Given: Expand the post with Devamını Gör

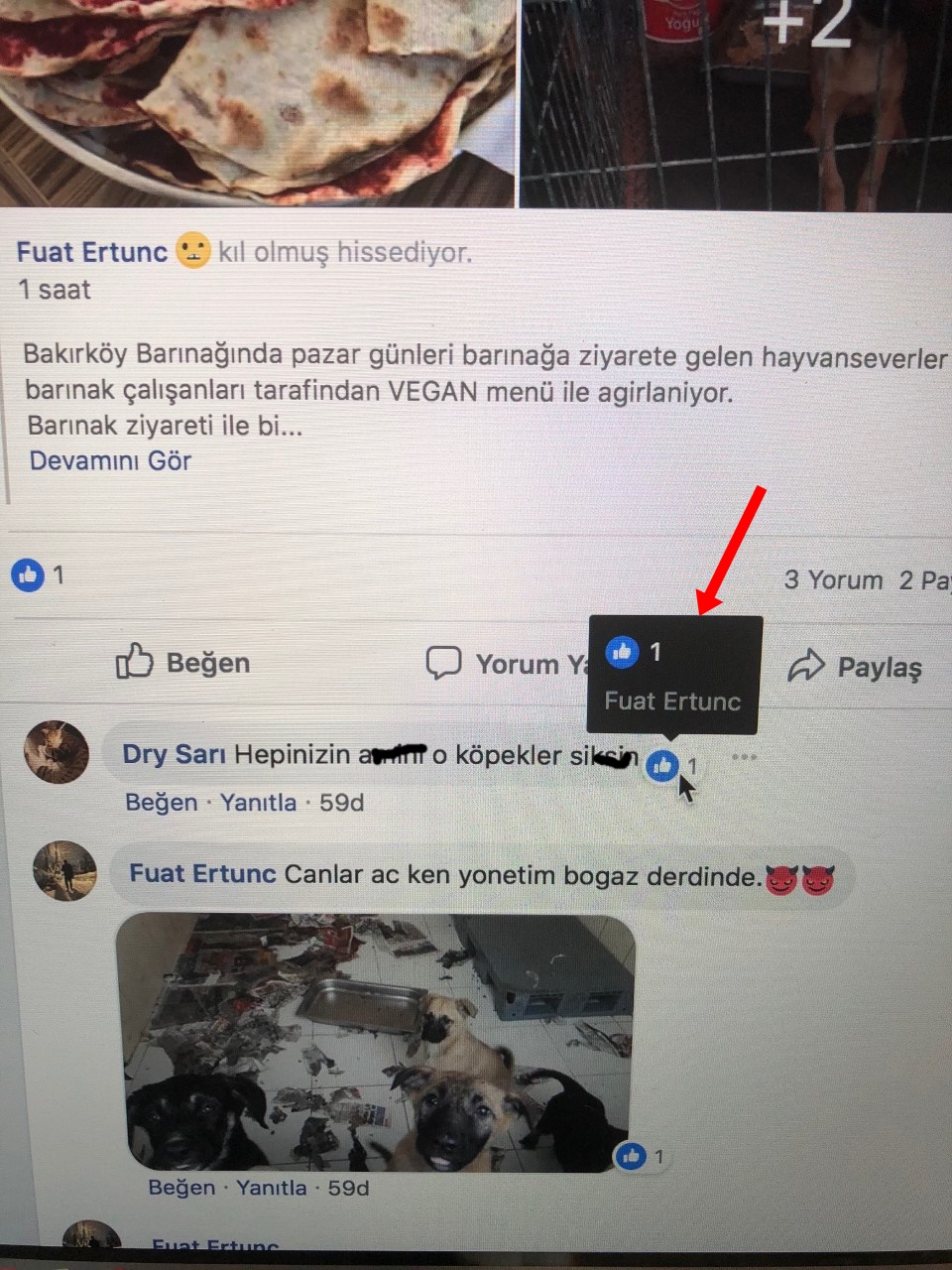Looking at the screenshot, I should pyautogui.click(x=110, y=460).
